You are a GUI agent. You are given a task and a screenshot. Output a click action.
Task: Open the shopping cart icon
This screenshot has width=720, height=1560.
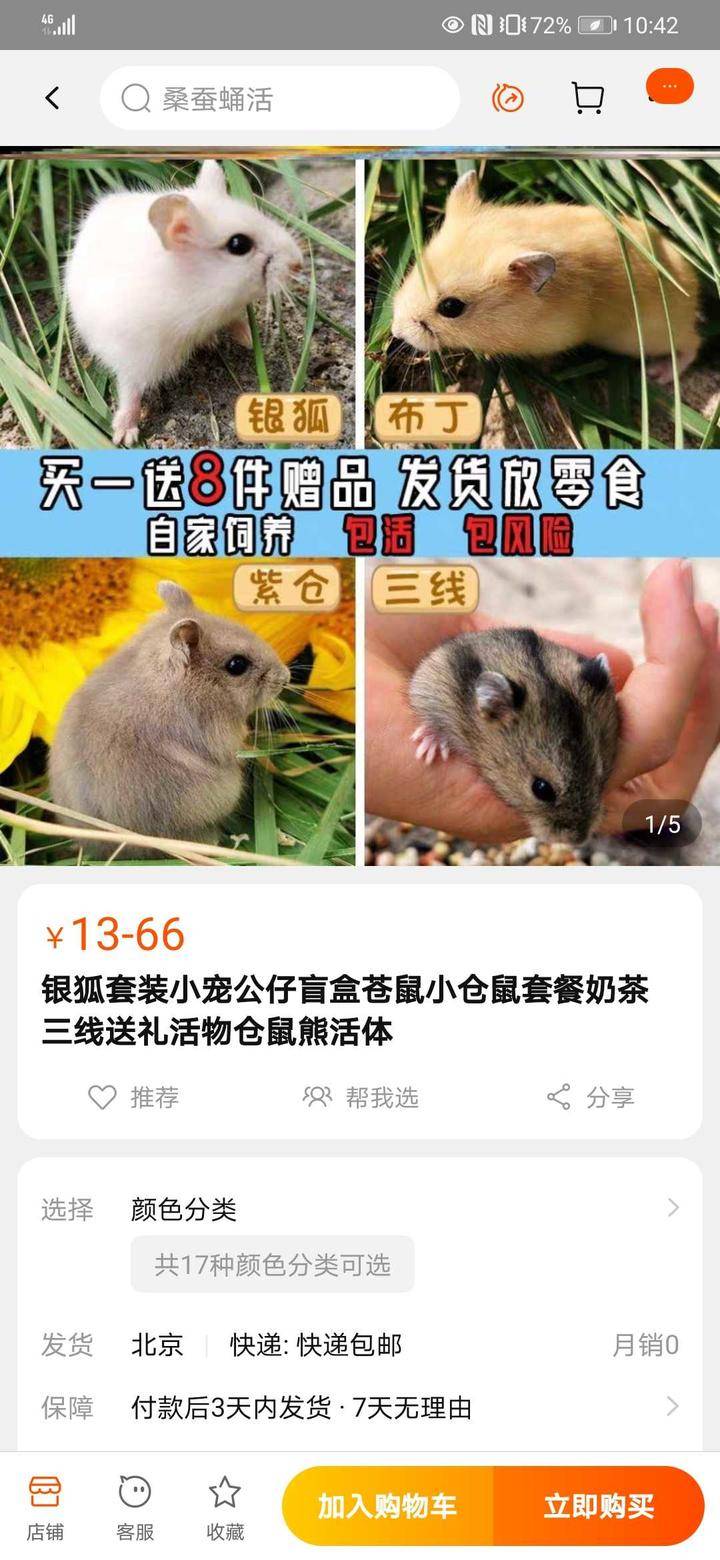[587, 98]
